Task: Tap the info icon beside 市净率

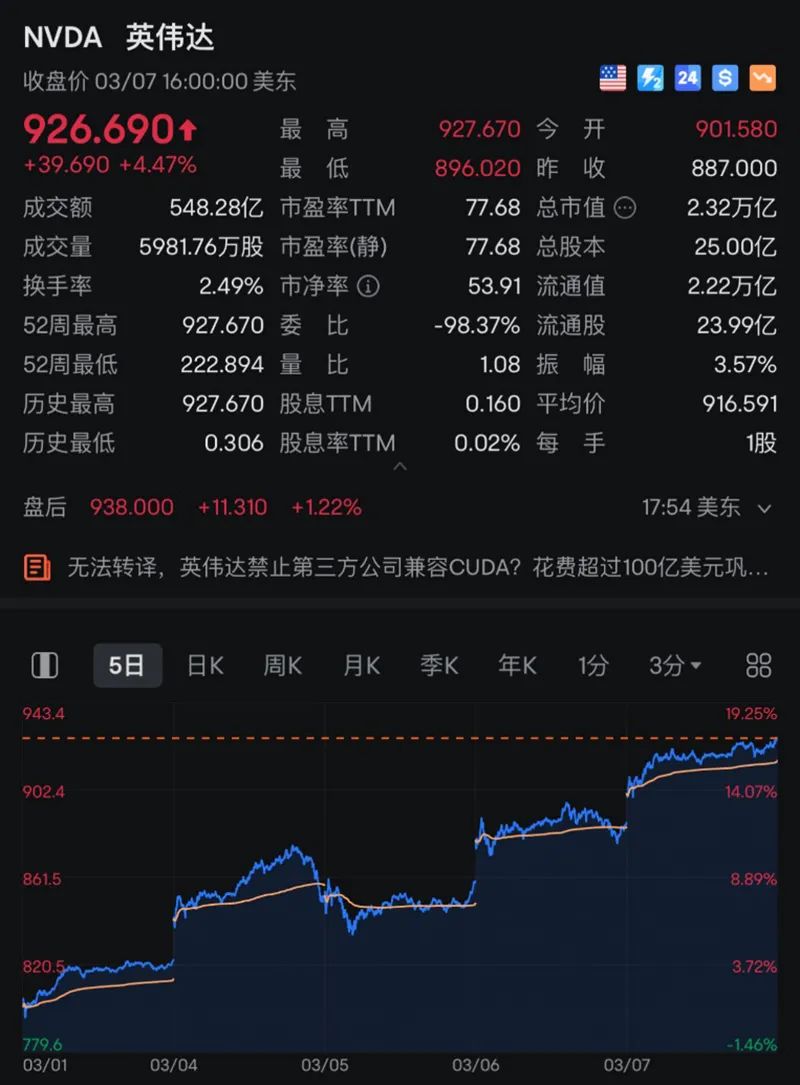Action: click(x=368, y=287)
